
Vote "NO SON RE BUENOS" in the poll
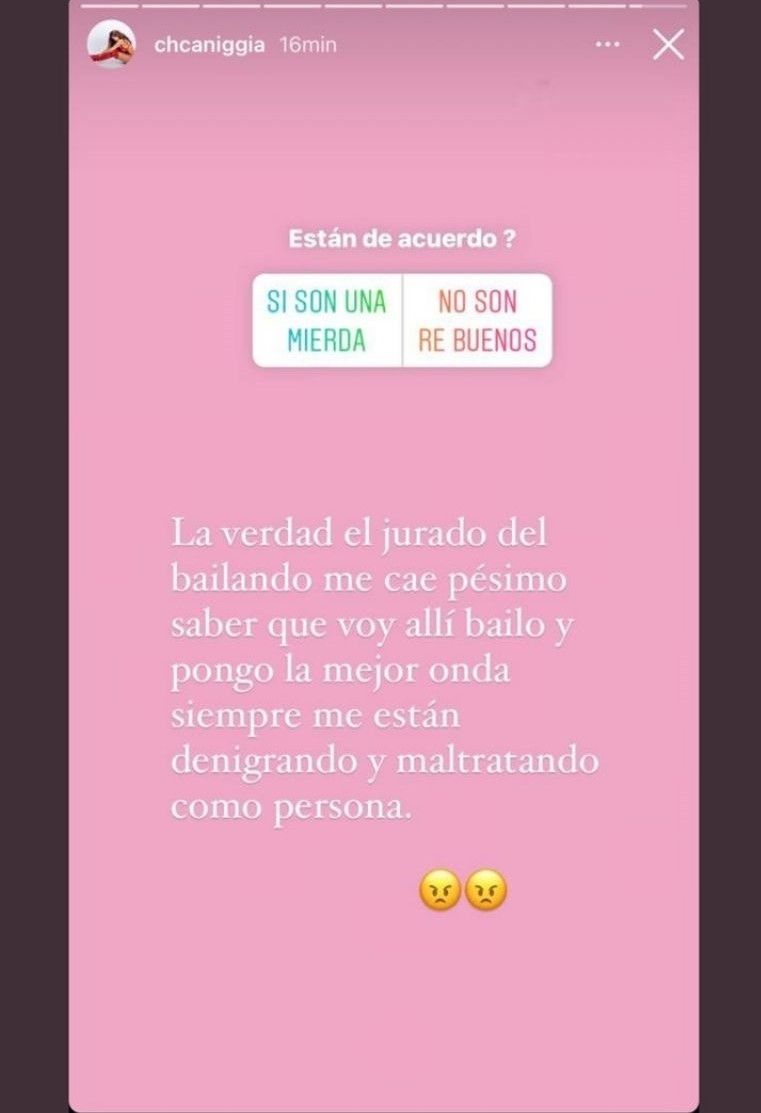[x=477, y=320]
